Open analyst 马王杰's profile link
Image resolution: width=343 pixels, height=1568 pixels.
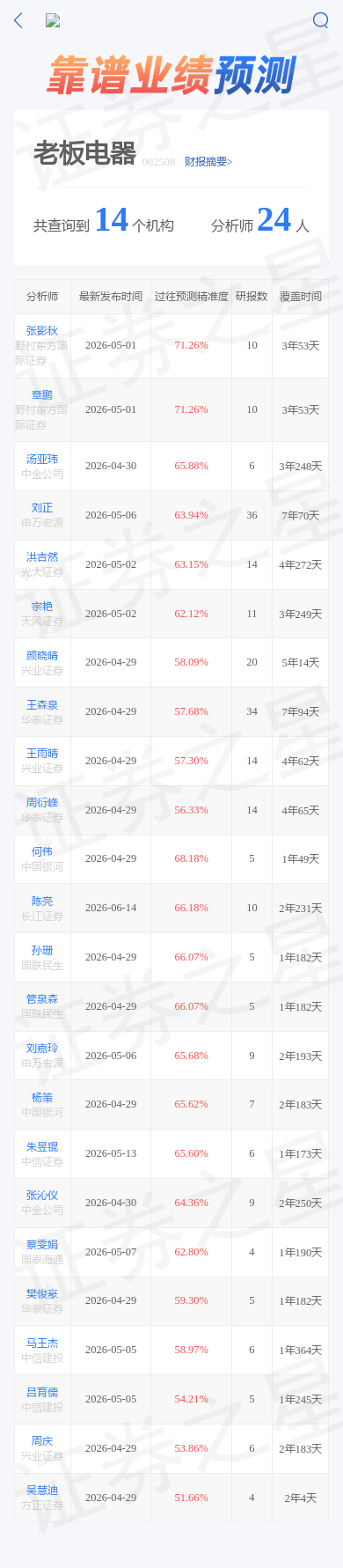(x=42, y=1343)
